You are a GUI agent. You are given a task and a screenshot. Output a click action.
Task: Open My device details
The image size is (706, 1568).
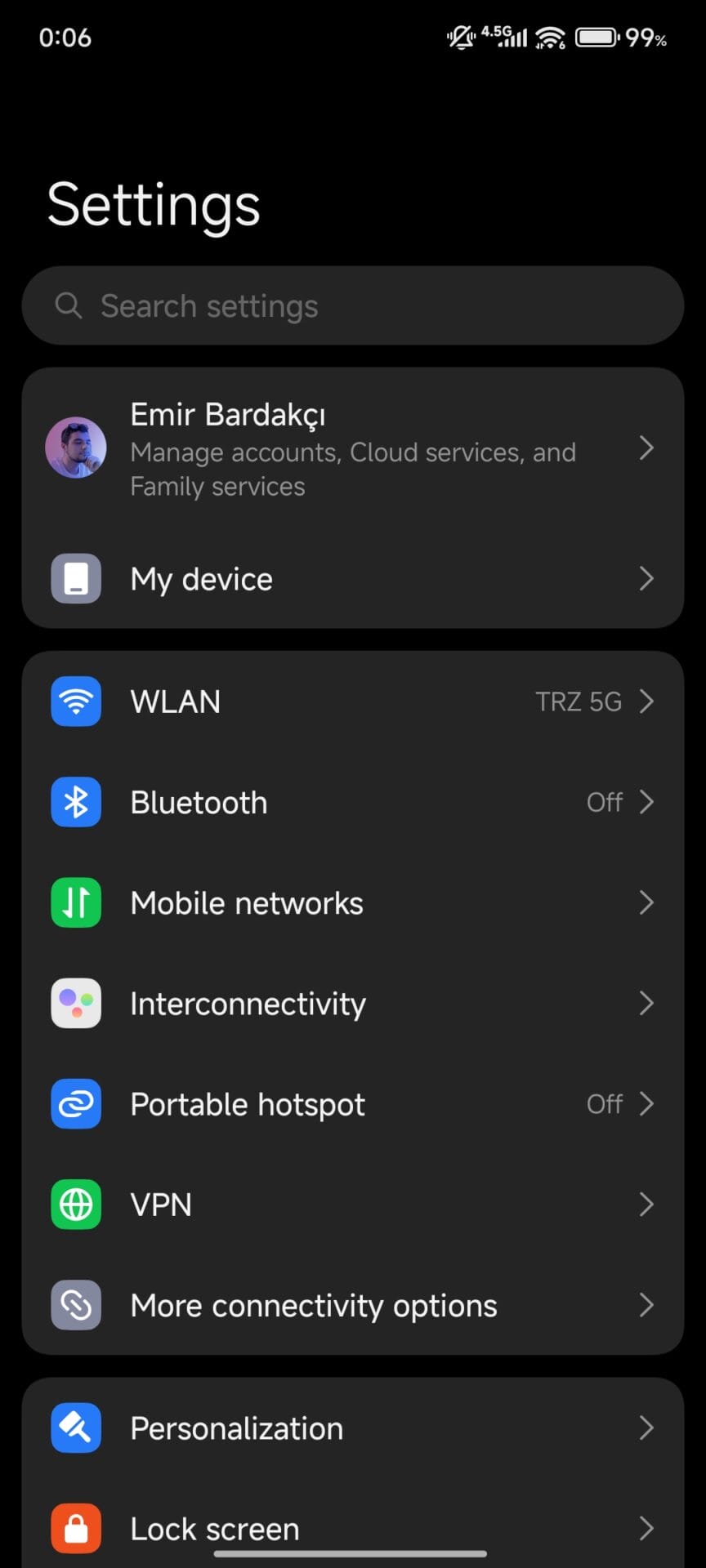[353, 579]
